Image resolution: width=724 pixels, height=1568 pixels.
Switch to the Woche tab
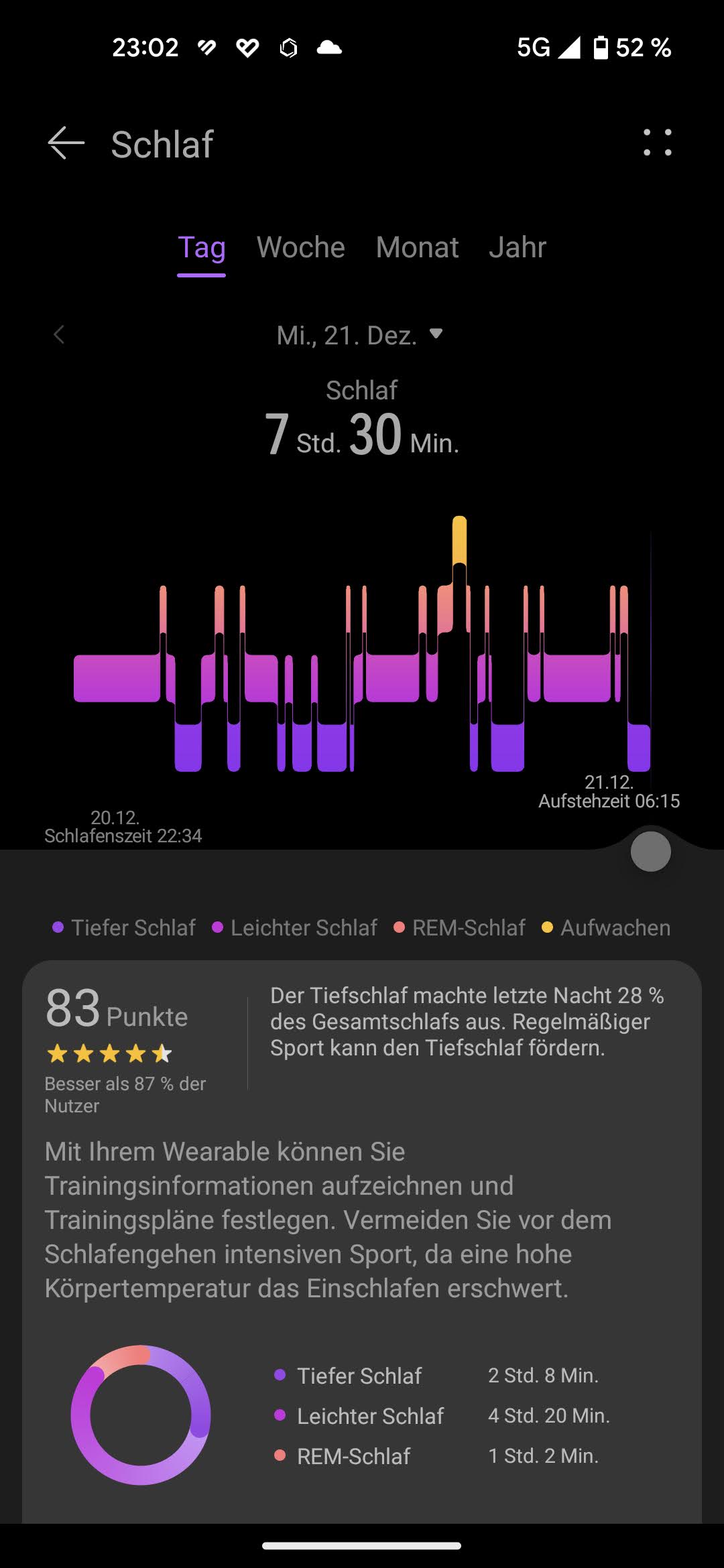(300, 248)
